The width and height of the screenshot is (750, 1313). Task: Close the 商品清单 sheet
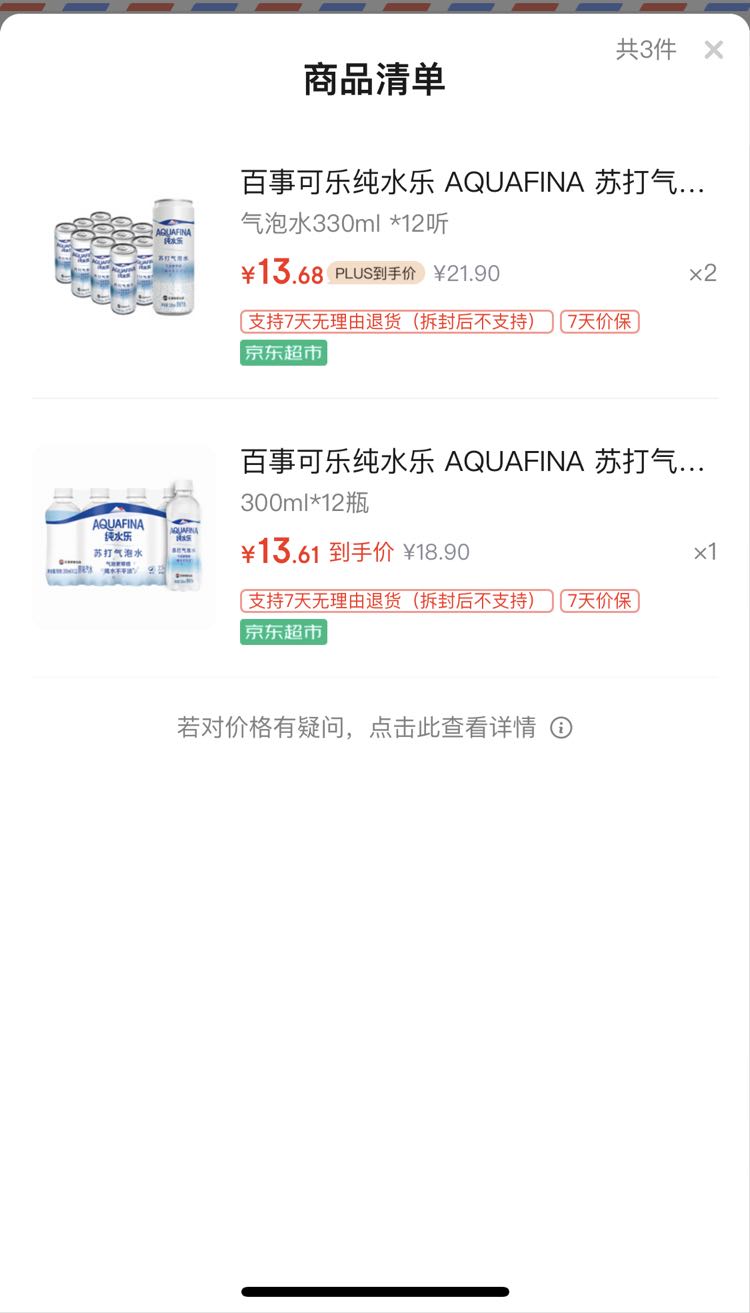713,50
